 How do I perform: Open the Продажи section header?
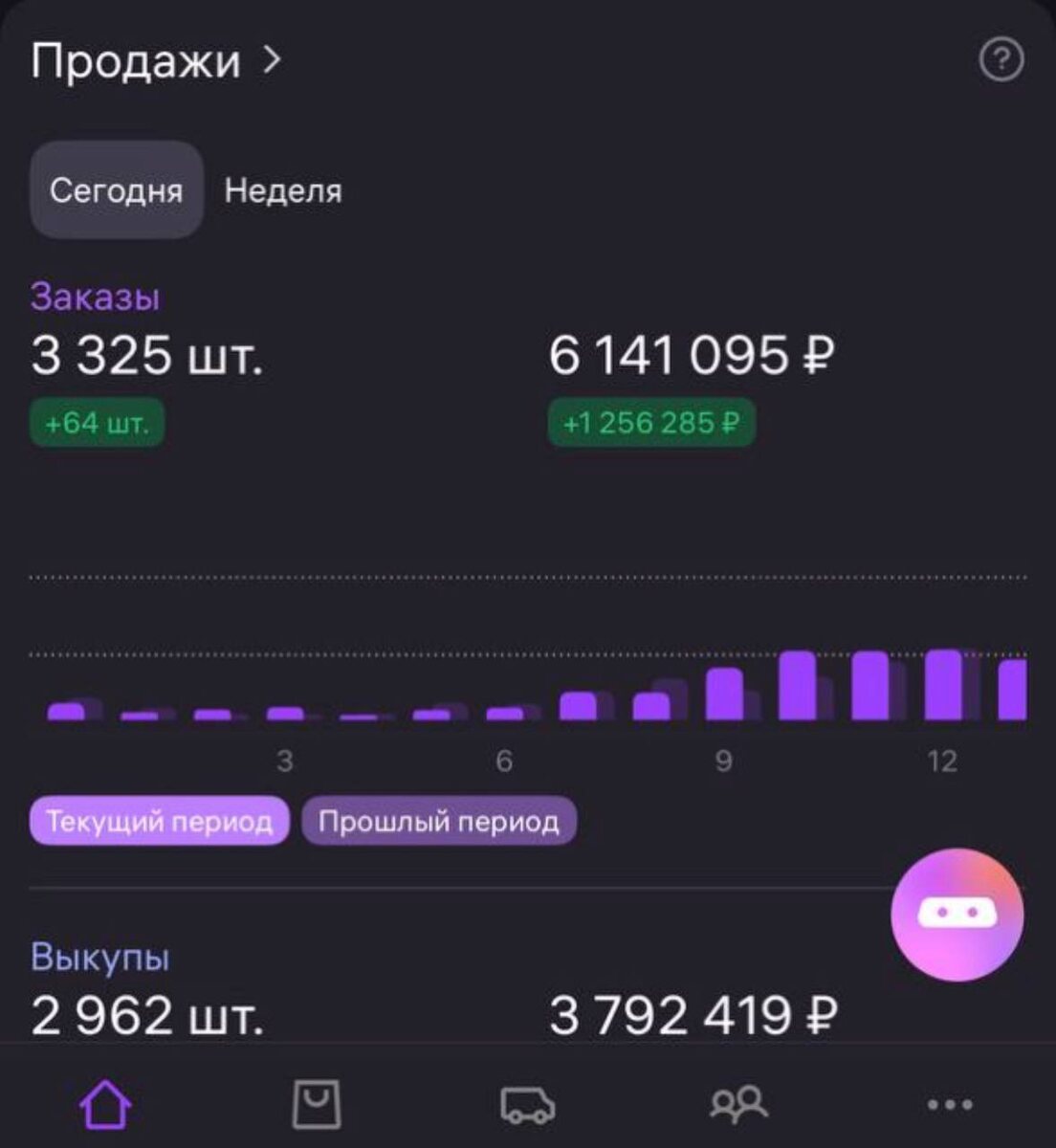pyautogui.click(x=157, y=61)
